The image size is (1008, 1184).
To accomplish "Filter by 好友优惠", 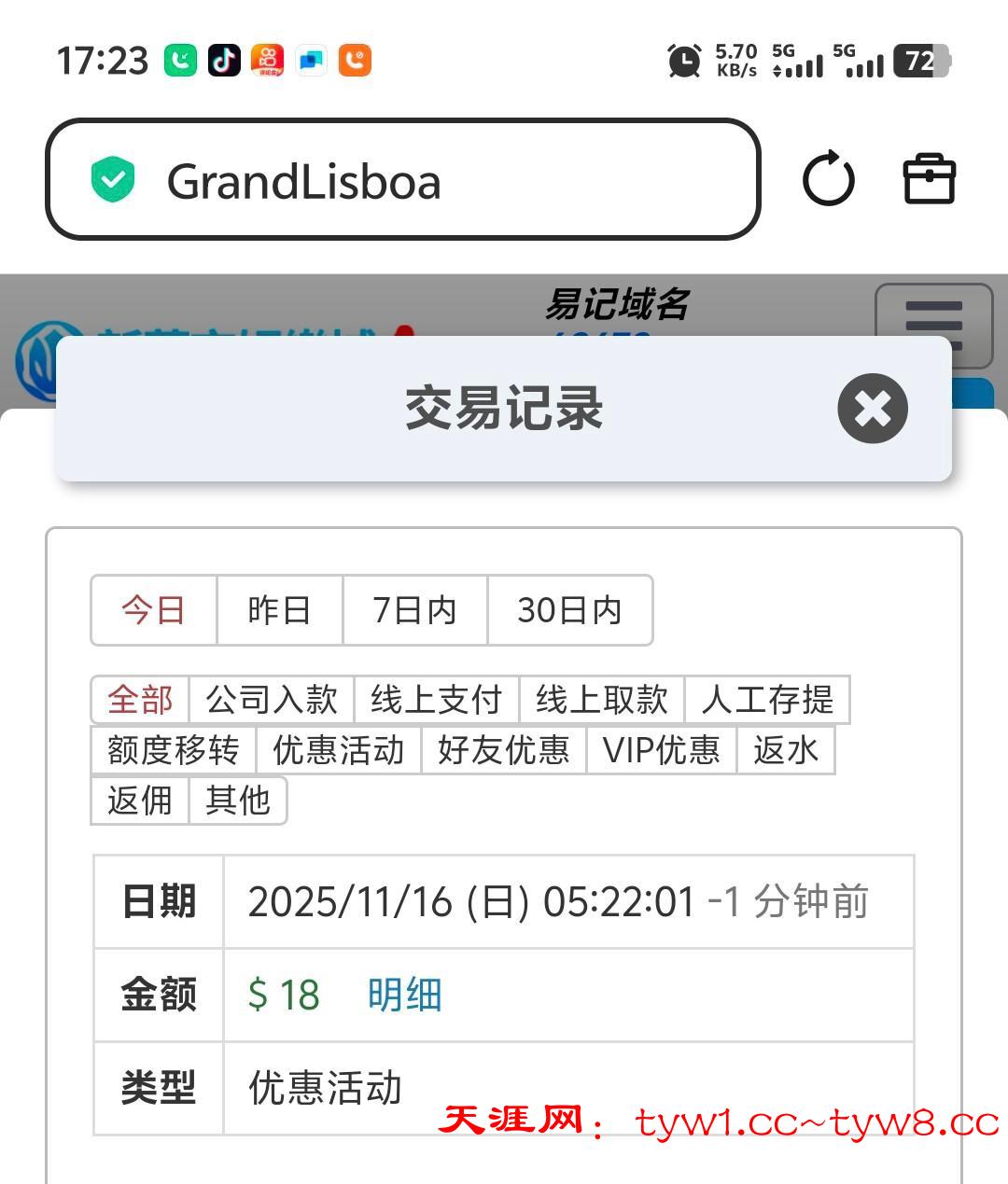I will 503,750.
